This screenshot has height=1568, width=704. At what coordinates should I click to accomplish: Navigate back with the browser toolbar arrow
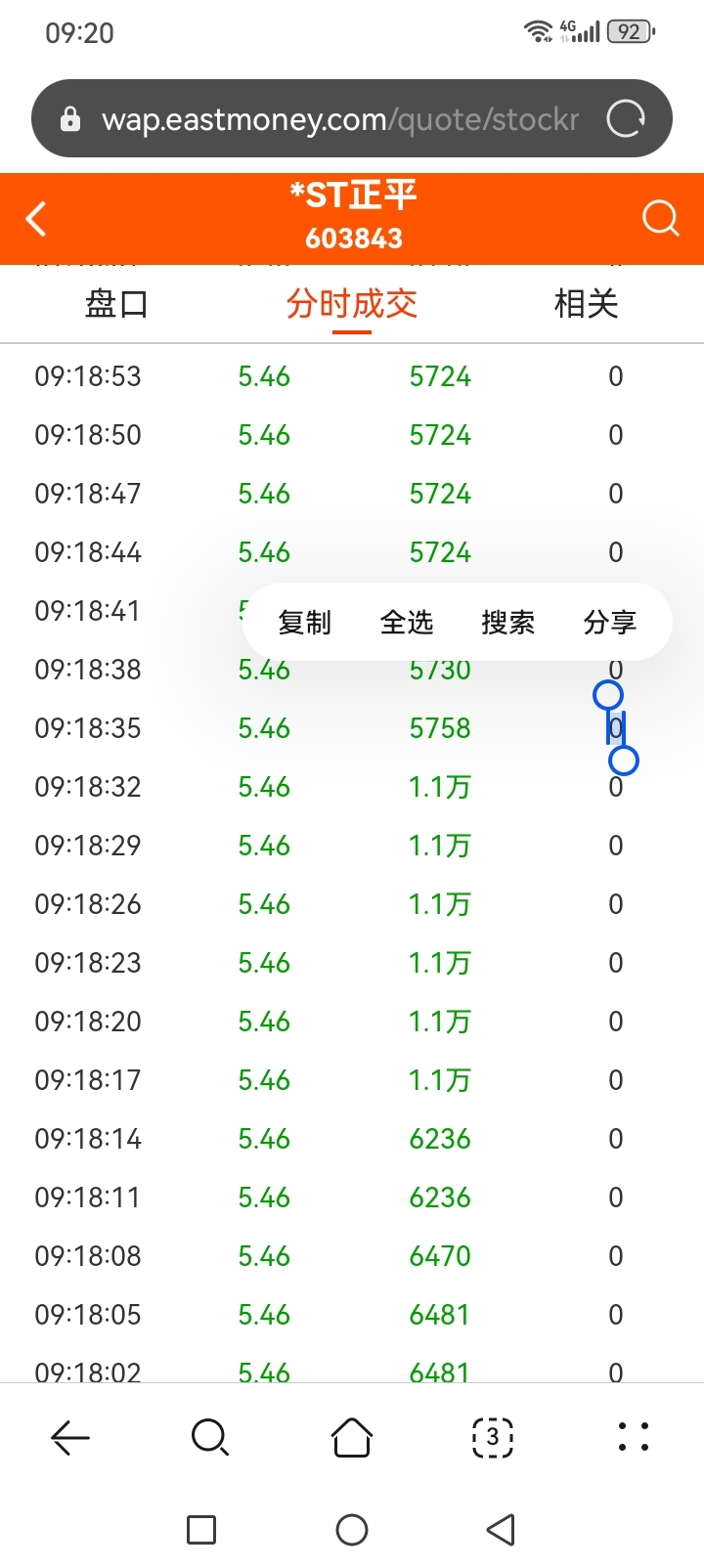tap(70, 1437)
